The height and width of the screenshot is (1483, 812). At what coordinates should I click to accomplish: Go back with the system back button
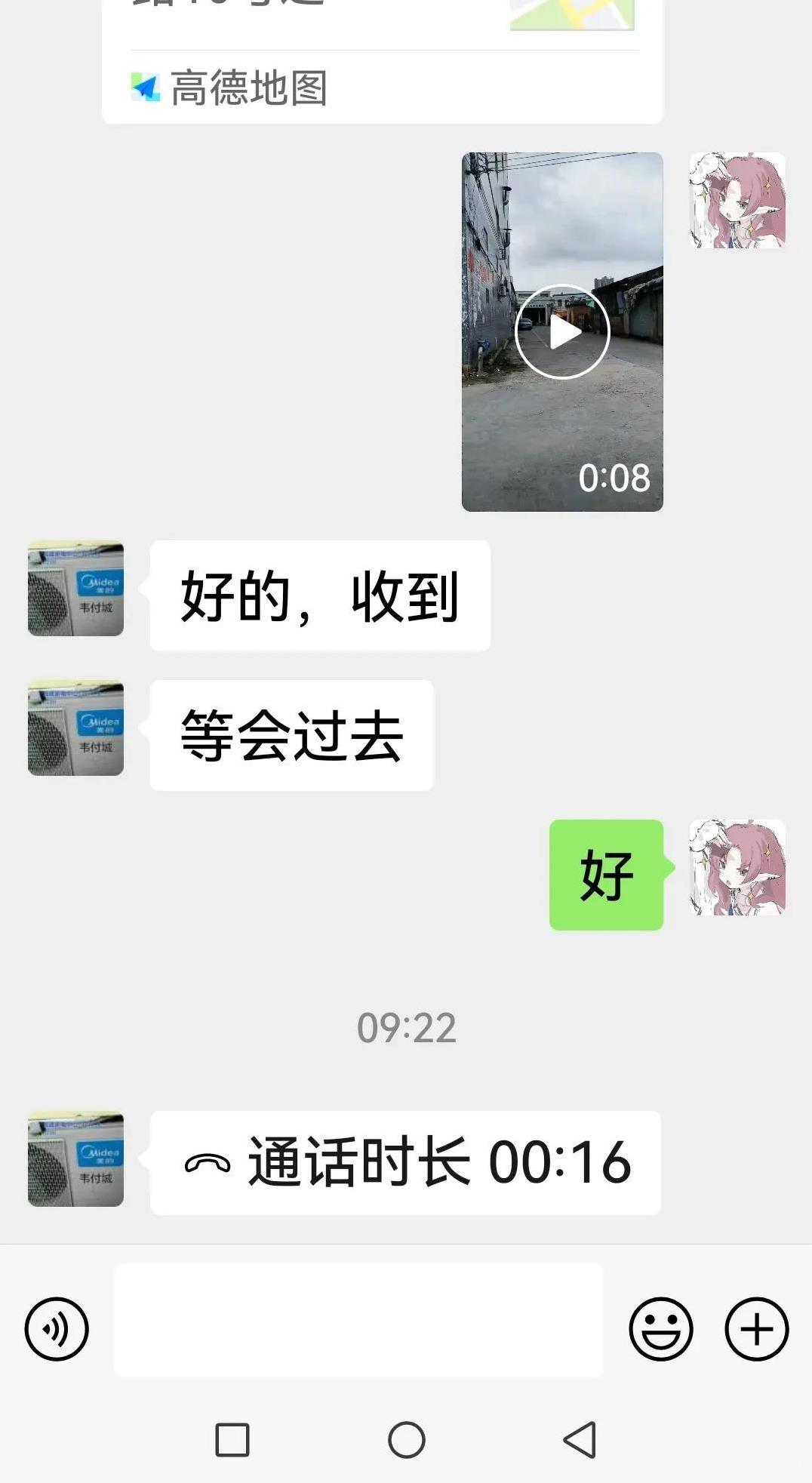point(580,1440)
